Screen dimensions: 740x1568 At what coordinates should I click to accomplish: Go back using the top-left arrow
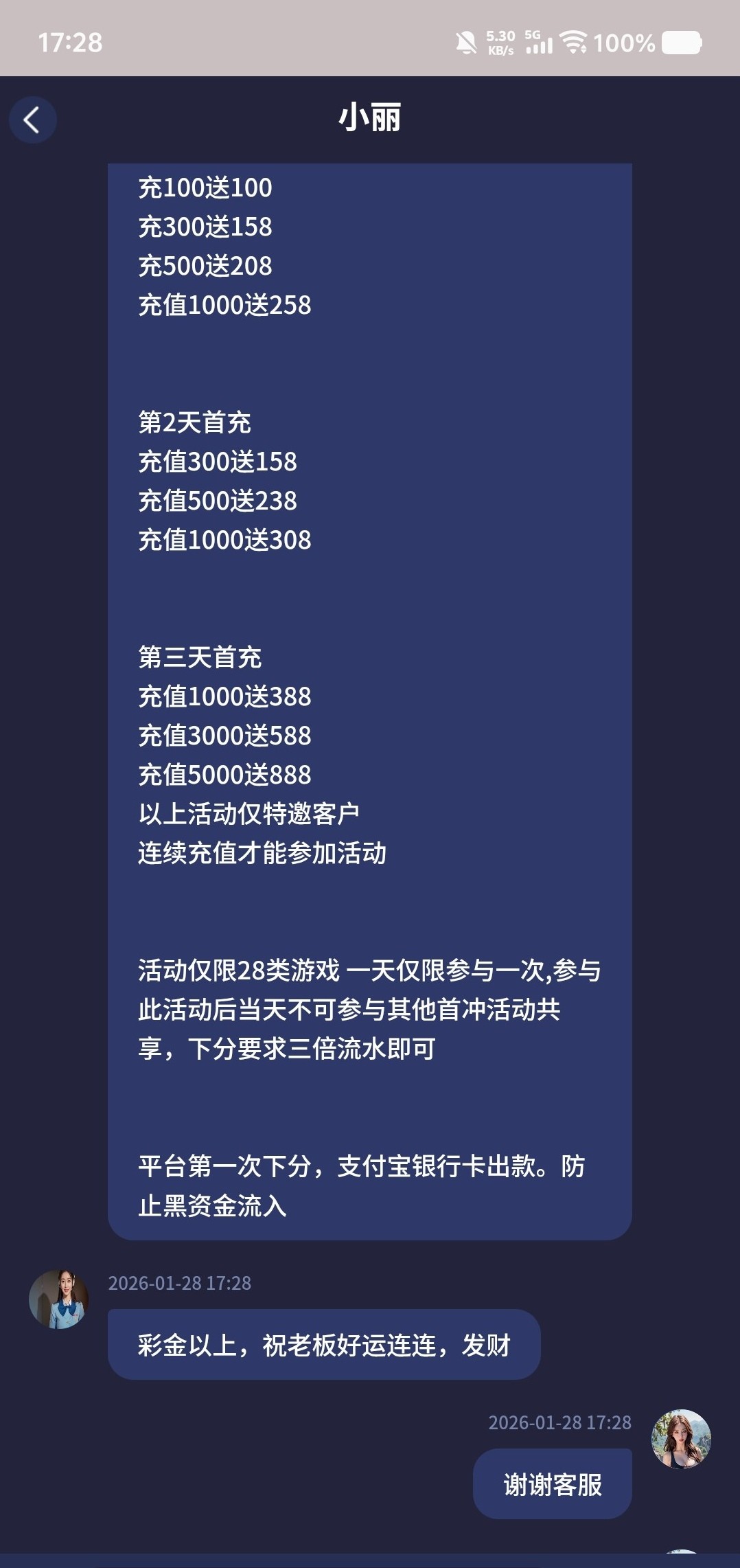pos(32,120)
